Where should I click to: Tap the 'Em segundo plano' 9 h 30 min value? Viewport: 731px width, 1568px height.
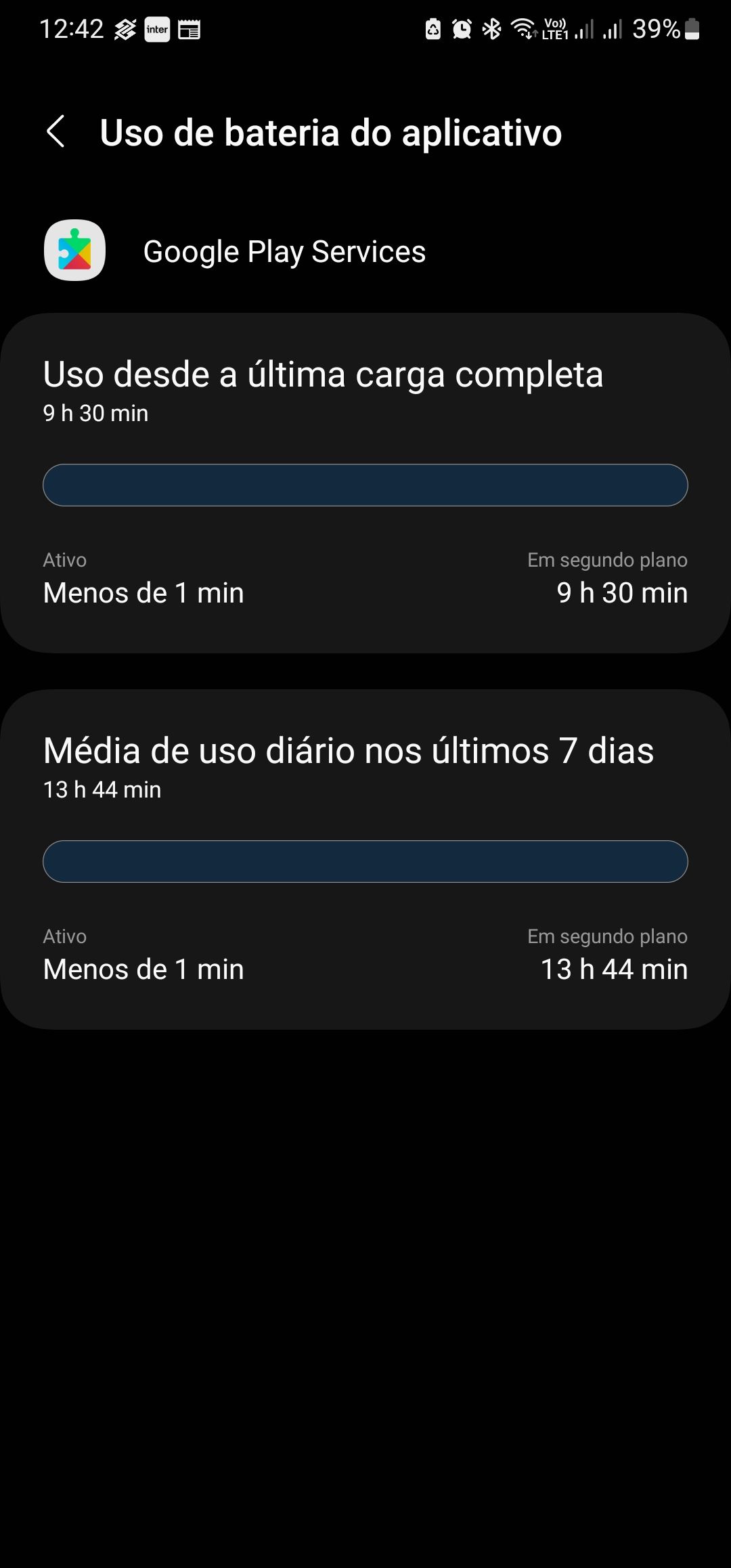pyautogui.click(x=620, y=592)
